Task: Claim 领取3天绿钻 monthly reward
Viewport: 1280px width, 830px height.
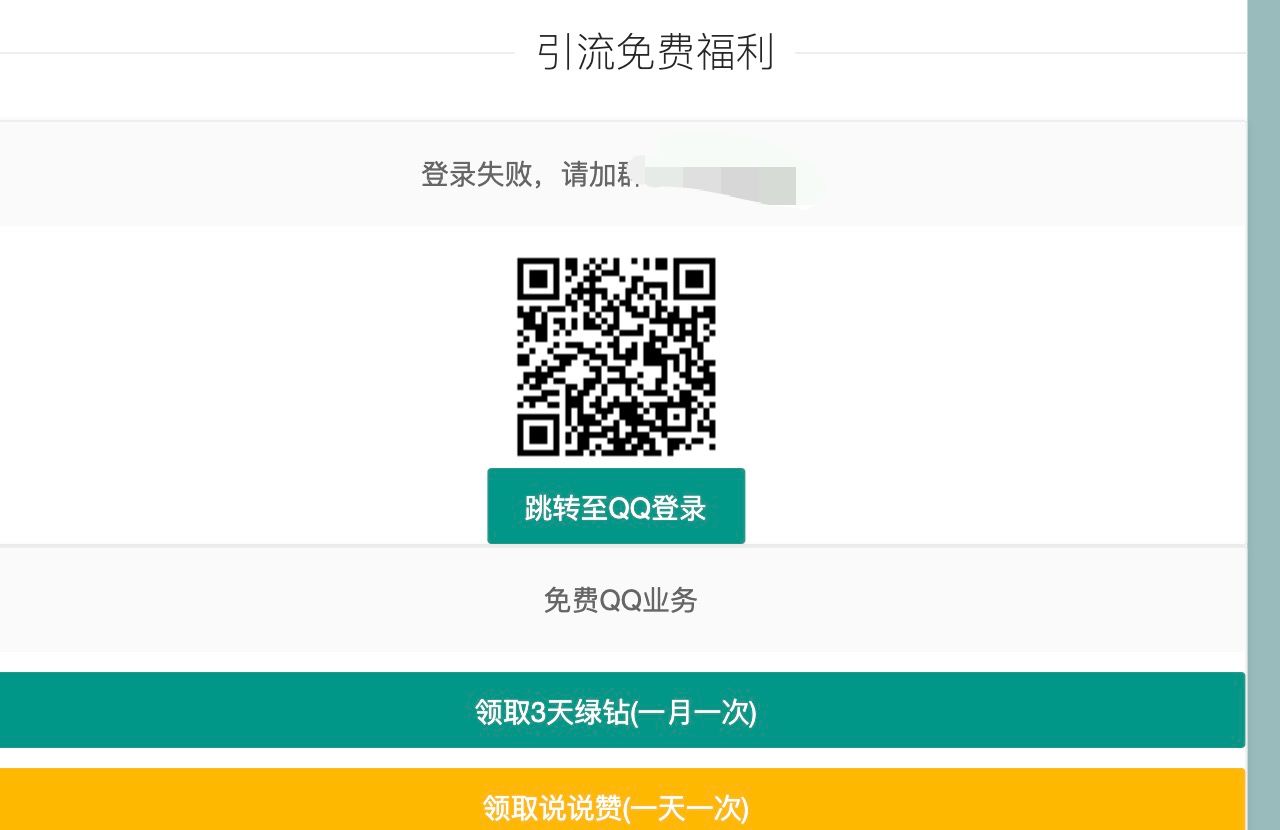Action: pyautogui.click(x=616, y=711)
